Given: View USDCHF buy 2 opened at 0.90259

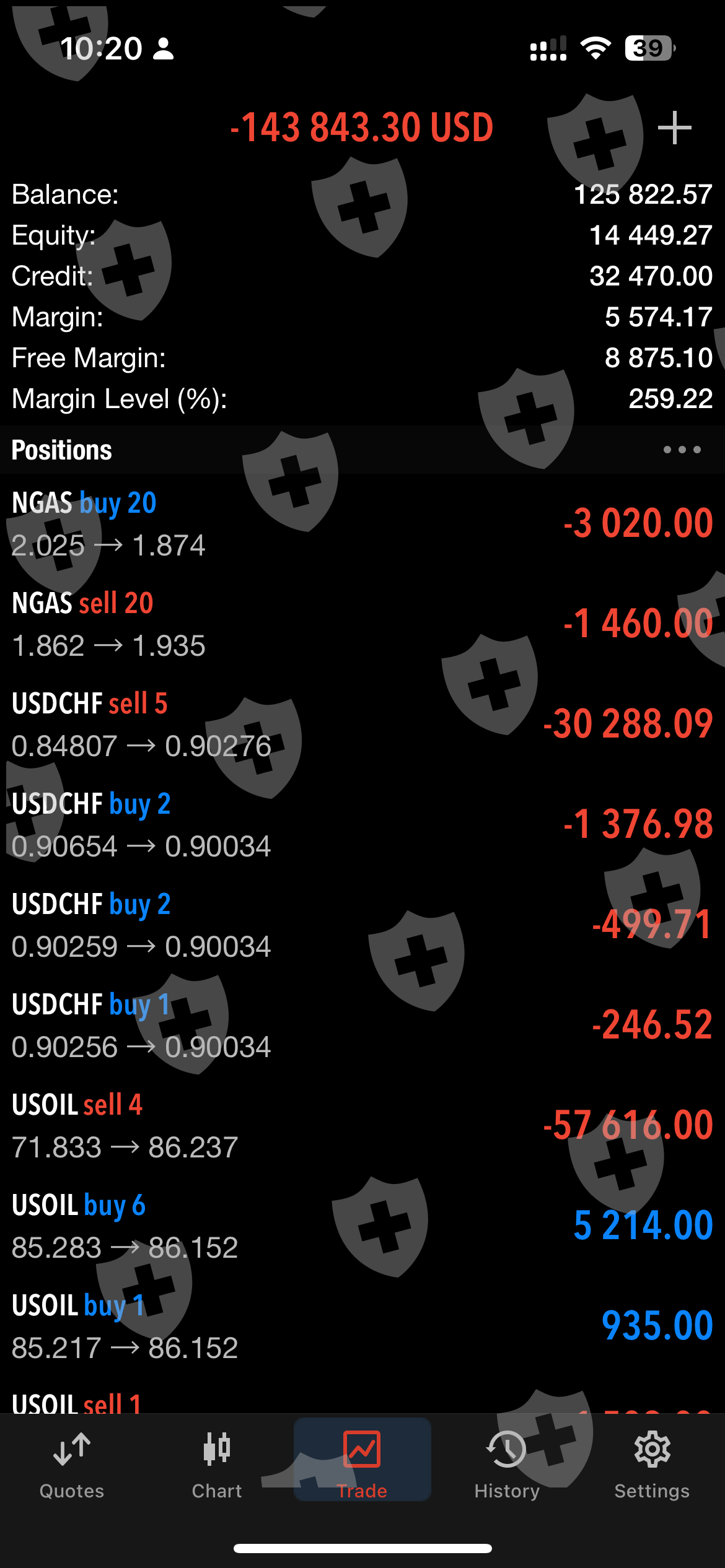Looking at the screenshot, I should 362,925.
